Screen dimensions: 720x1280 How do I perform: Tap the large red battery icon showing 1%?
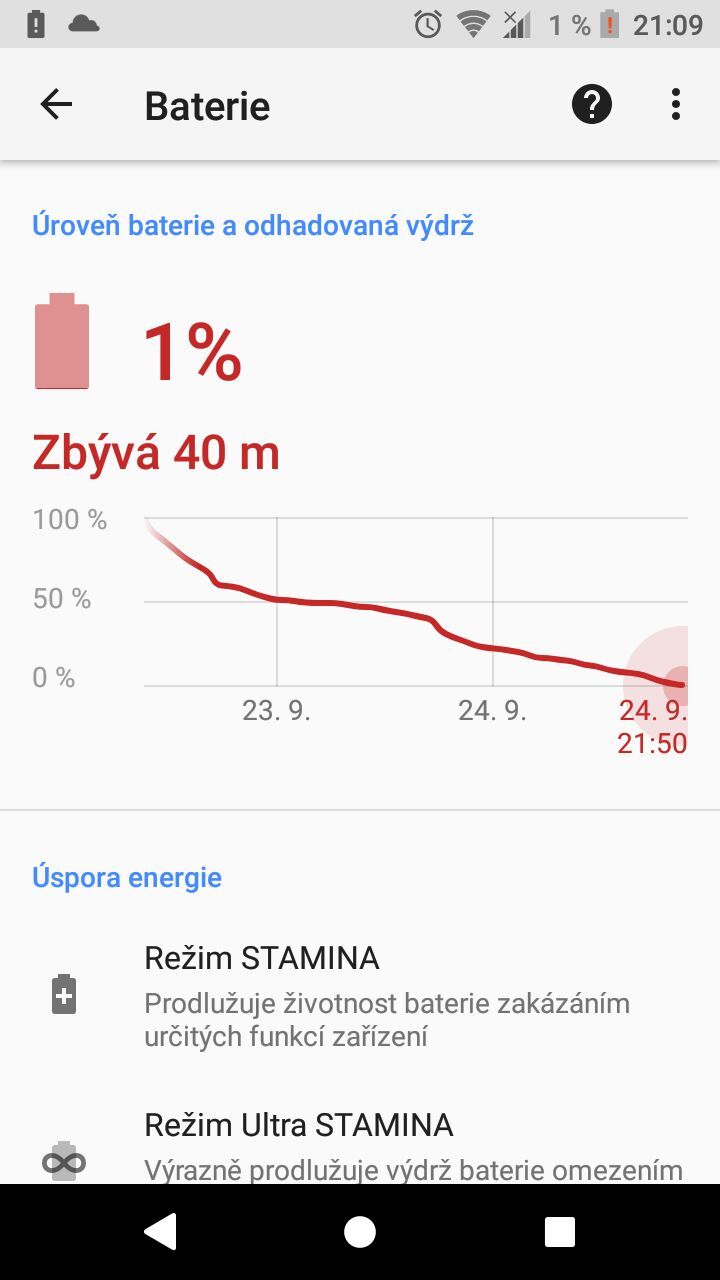point(62,341)
